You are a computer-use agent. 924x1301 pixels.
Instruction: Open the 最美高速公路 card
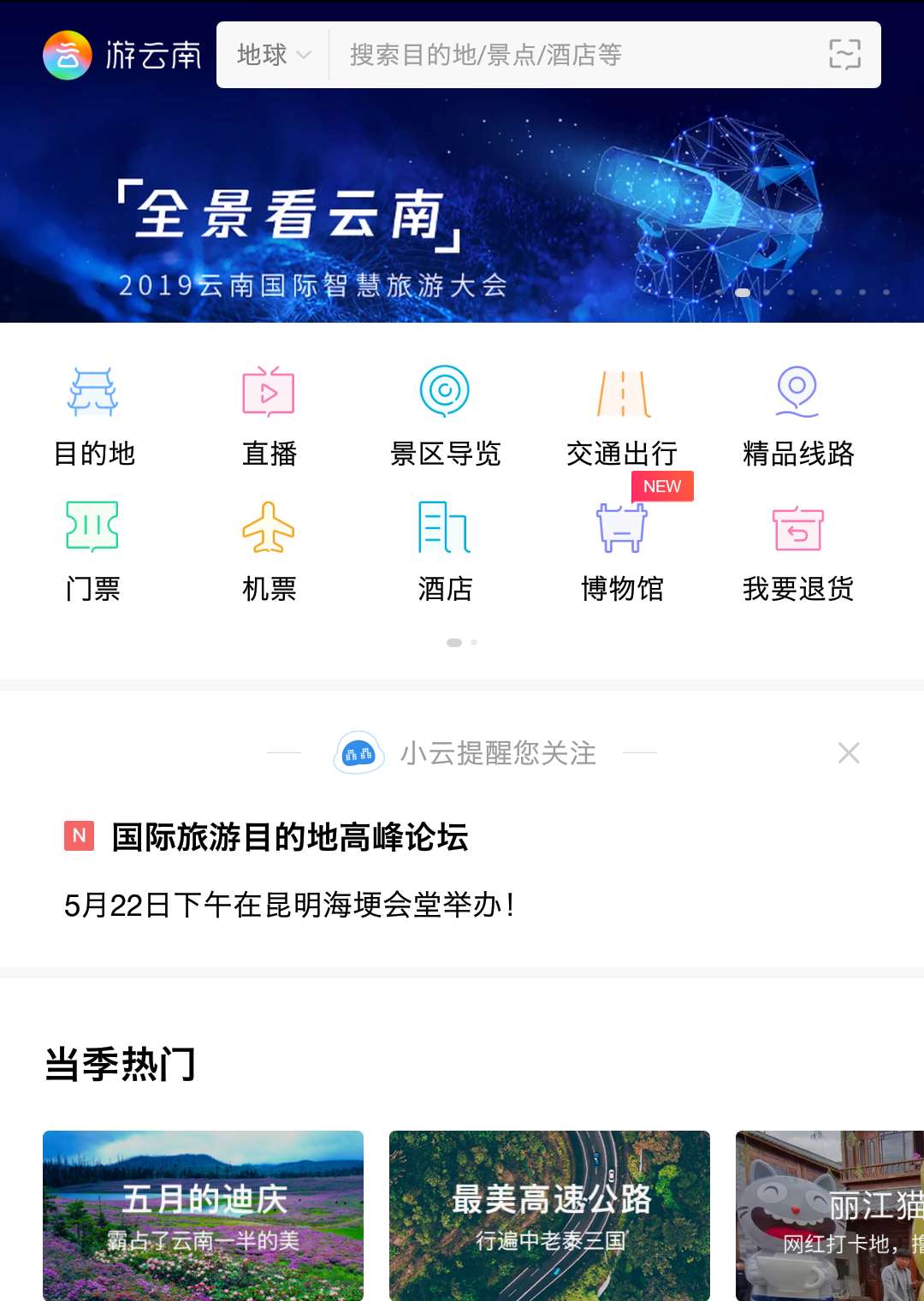(x=549, y=1215)
